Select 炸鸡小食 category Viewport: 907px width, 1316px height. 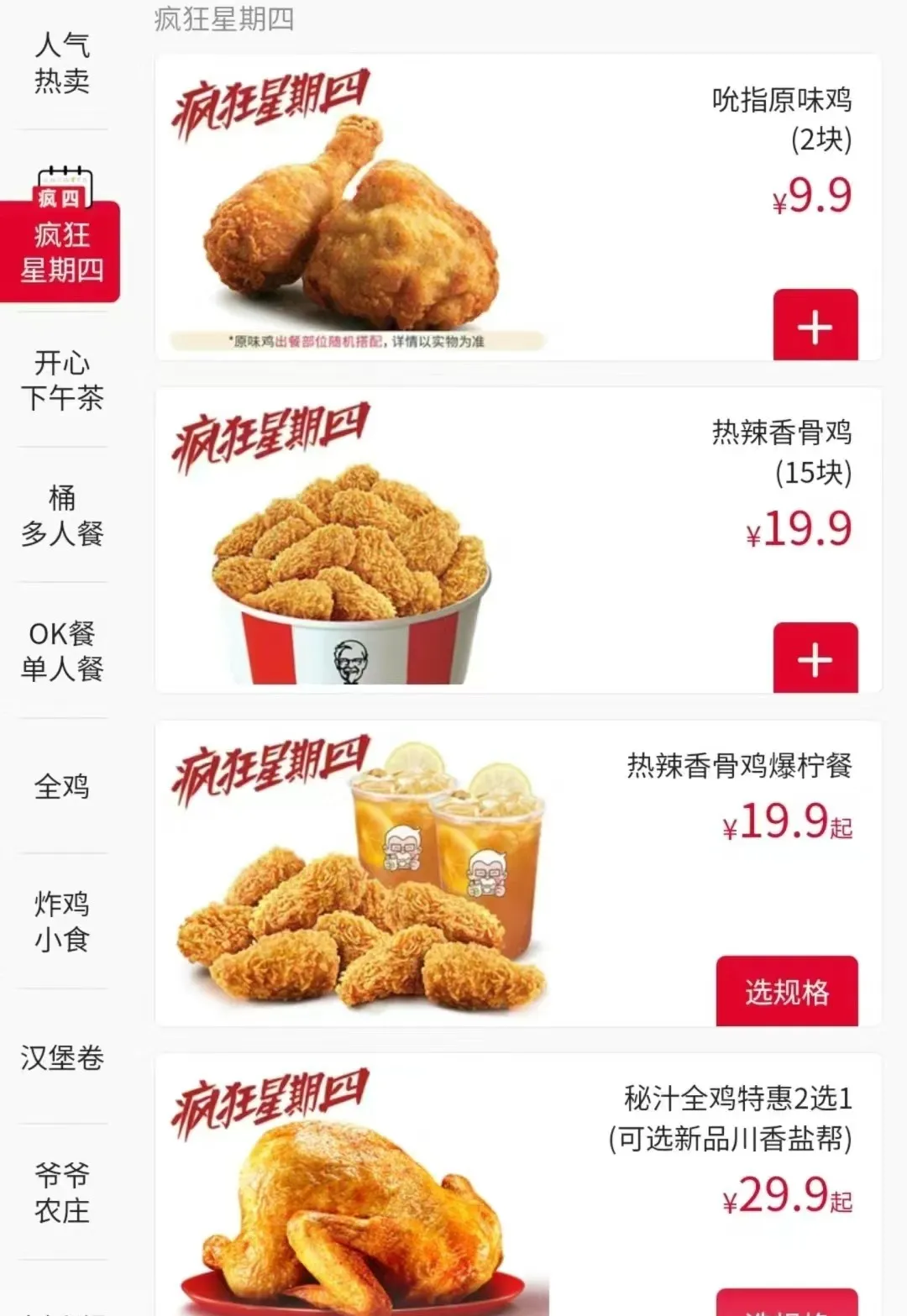pos(62,921)
